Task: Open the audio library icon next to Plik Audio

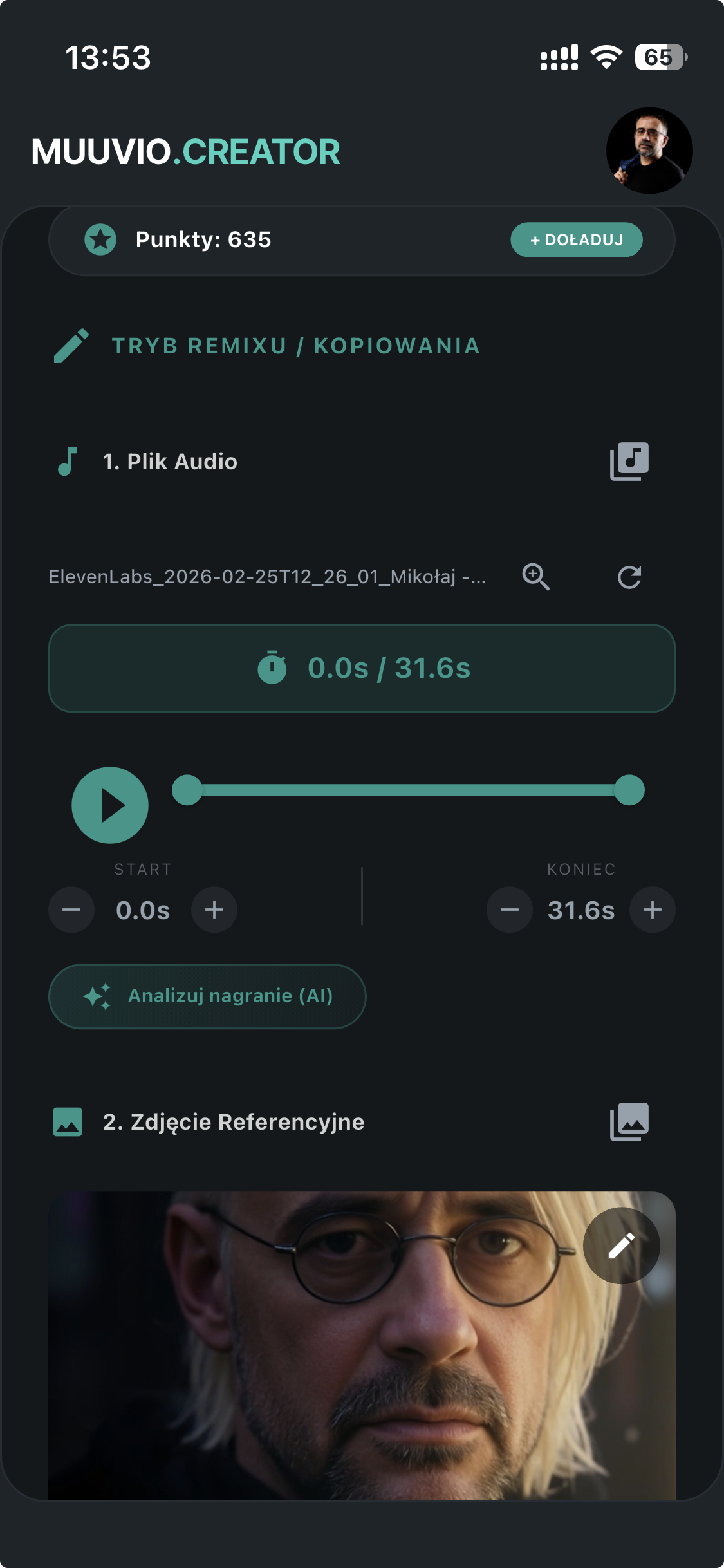Action: (629, 460)
